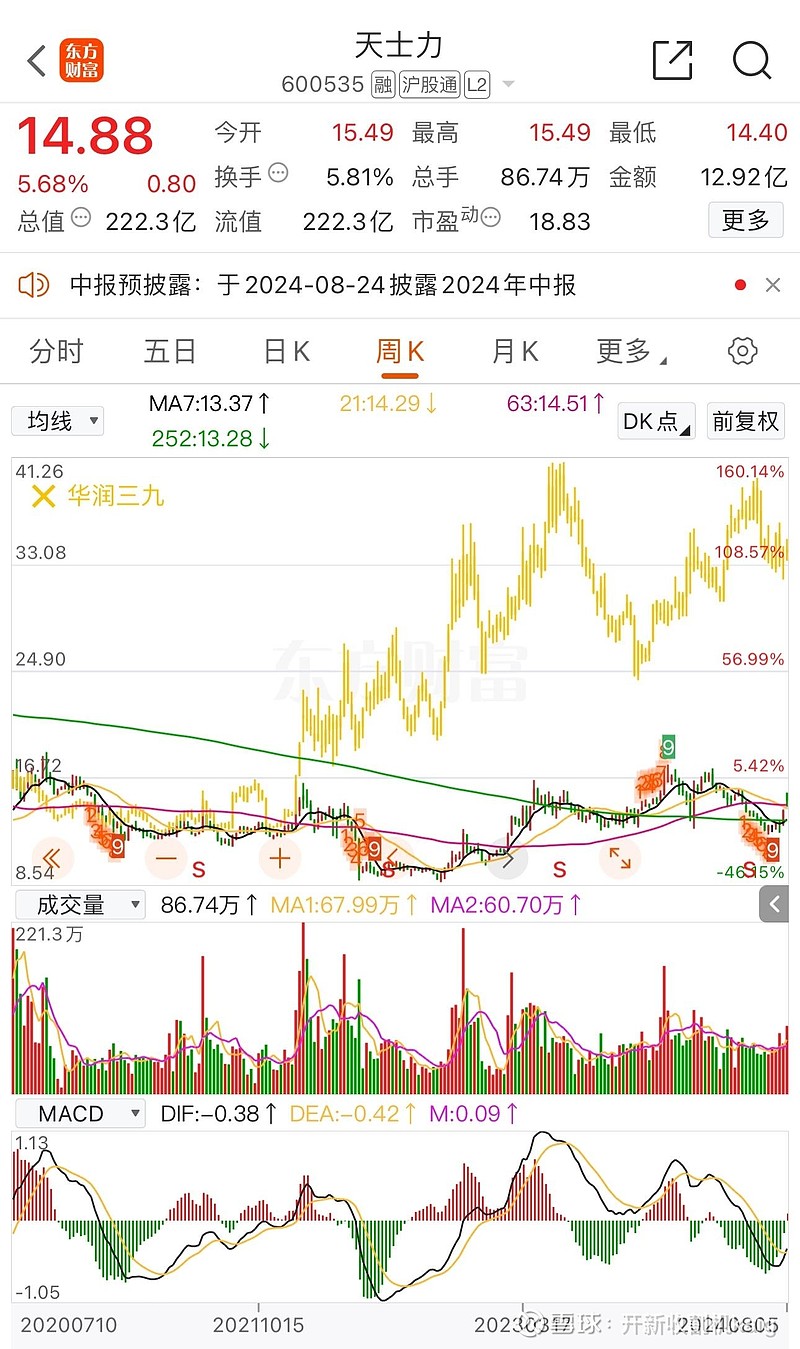Screen dimensions: 800x1349
Task: Open the MACD indicator dropdown
Action: click(x=80, y=1113)
